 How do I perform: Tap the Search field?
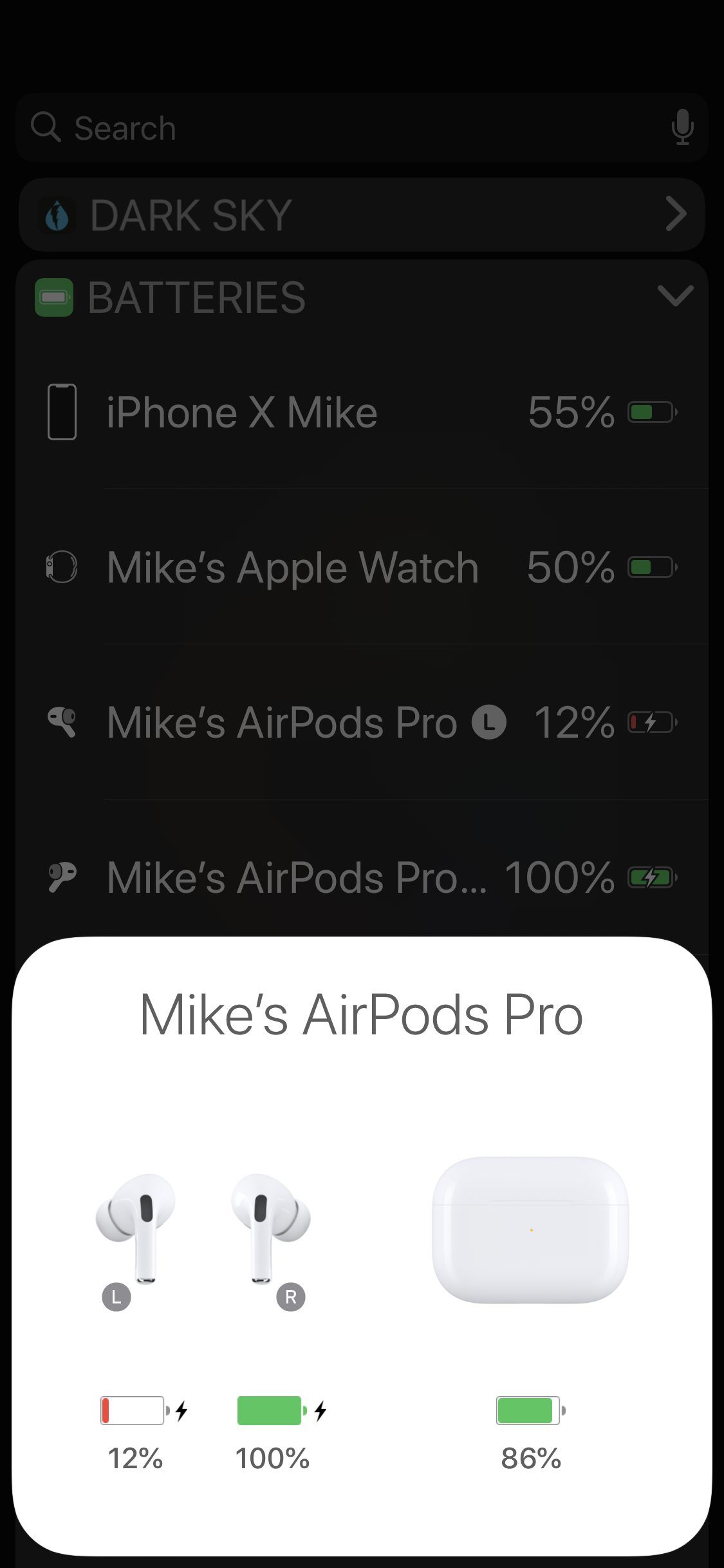point(348,127)
